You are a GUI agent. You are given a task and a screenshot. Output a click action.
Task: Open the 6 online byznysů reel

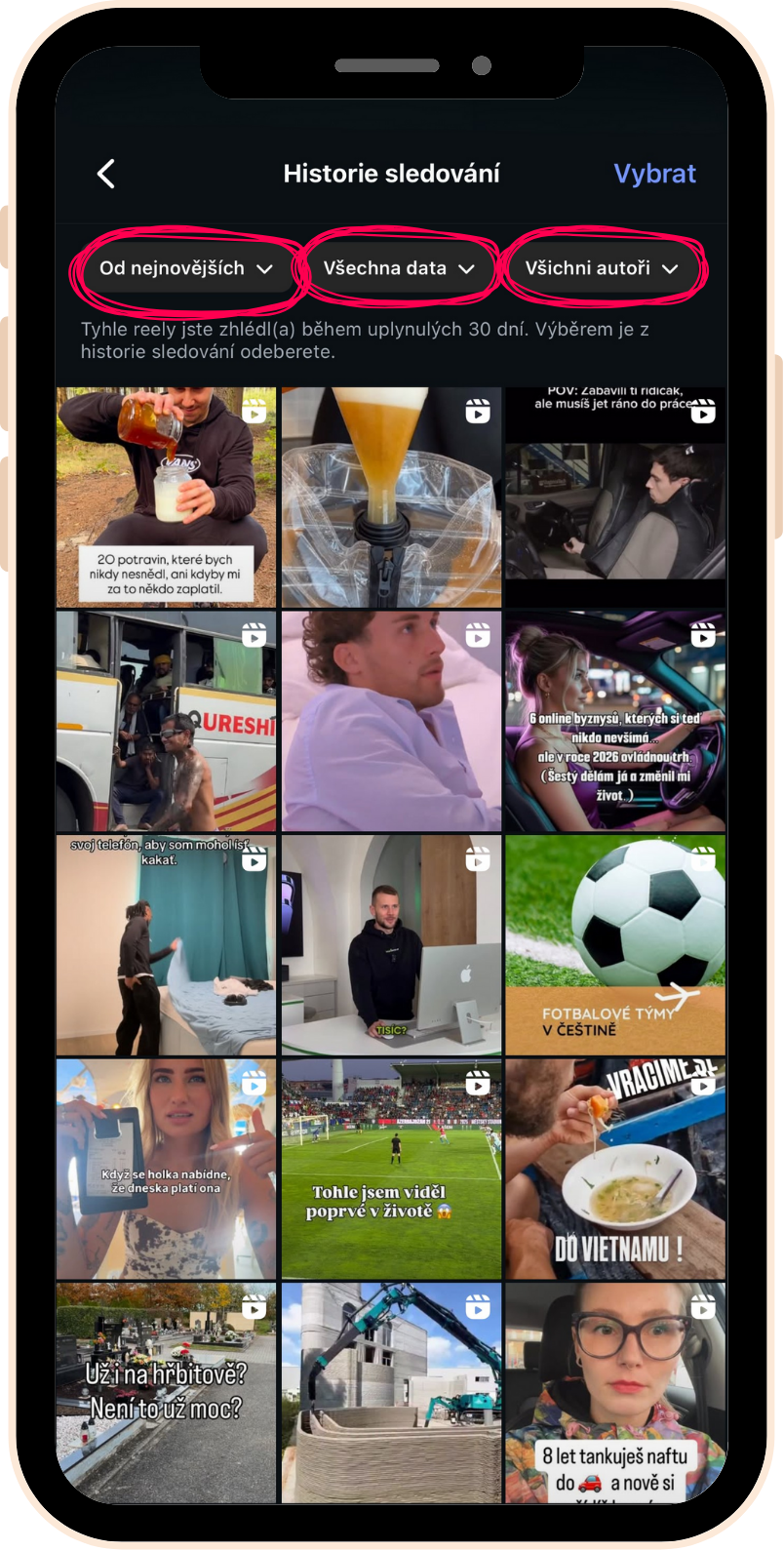(x=615, y=722)
